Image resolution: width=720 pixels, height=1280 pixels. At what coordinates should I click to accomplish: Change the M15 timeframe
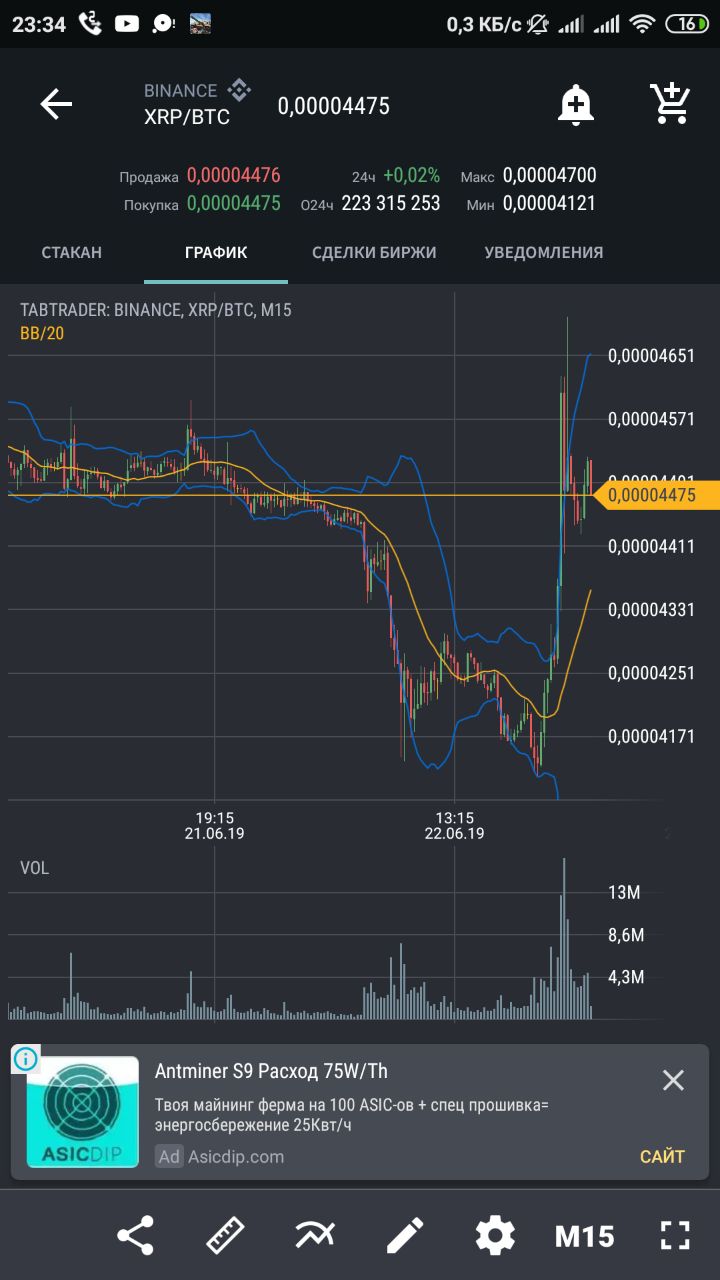584,1237
